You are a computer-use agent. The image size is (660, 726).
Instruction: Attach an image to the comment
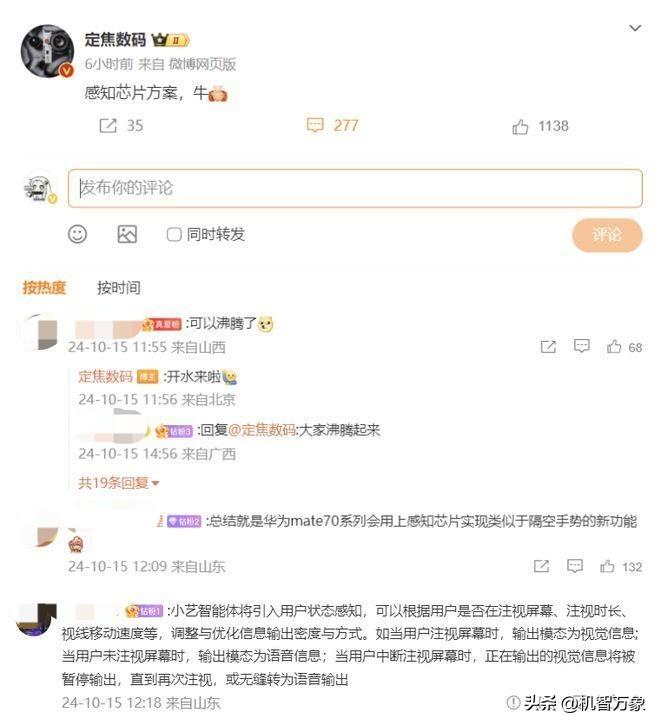127,234
